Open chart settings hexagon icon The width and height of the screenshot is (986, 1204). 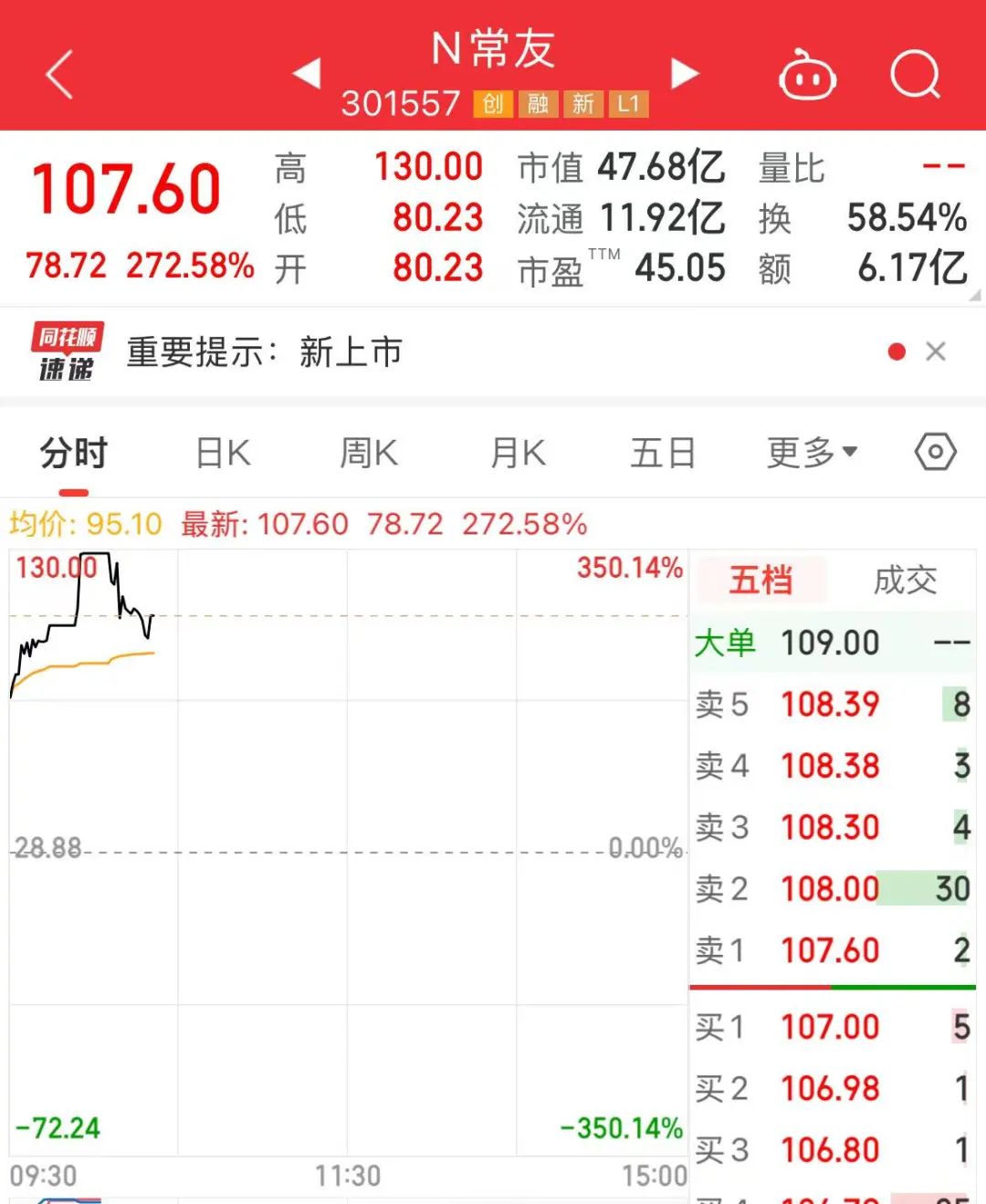[935, 452]
